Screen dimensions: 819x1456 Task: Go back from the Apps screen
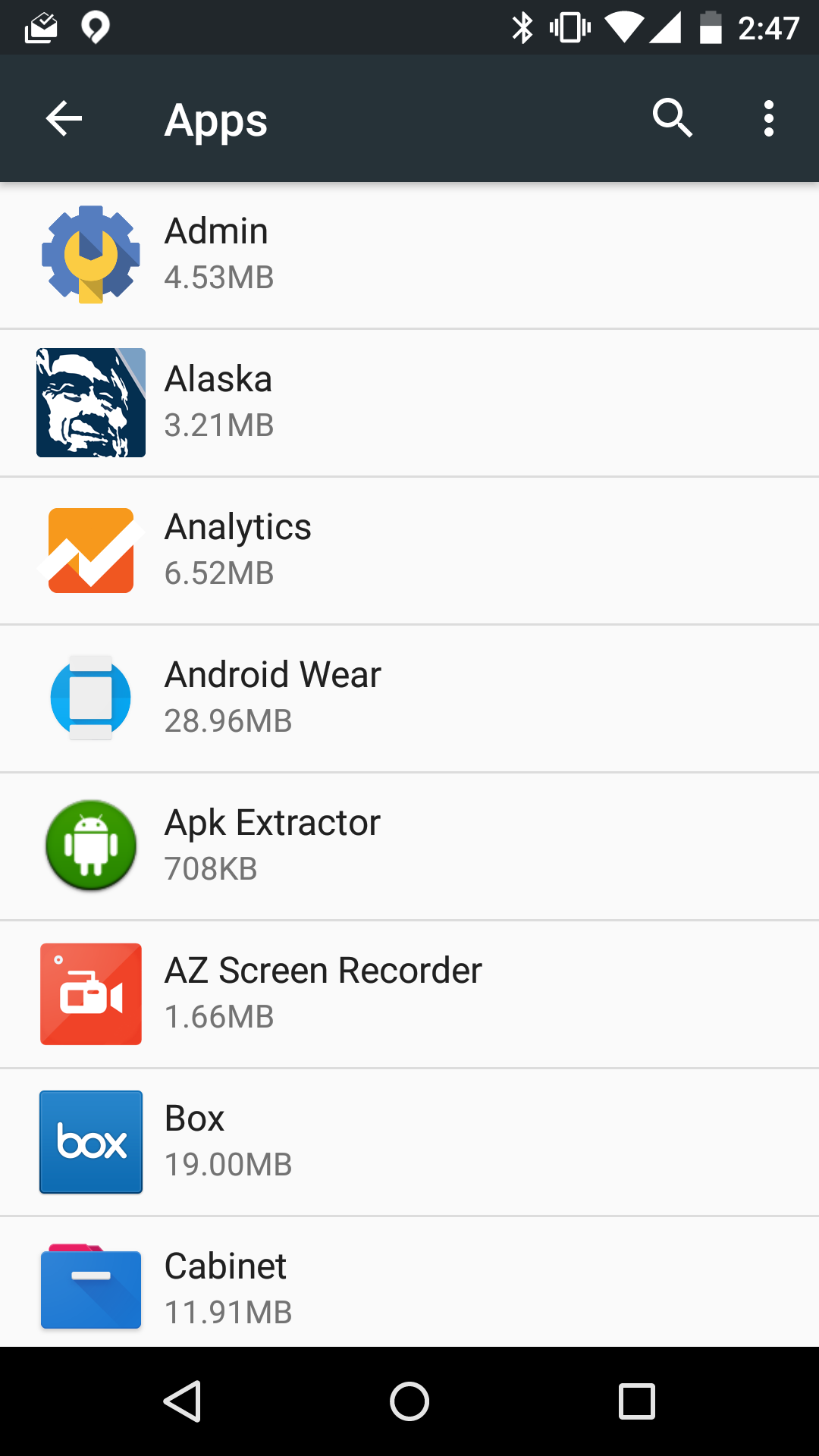point(64,119)
